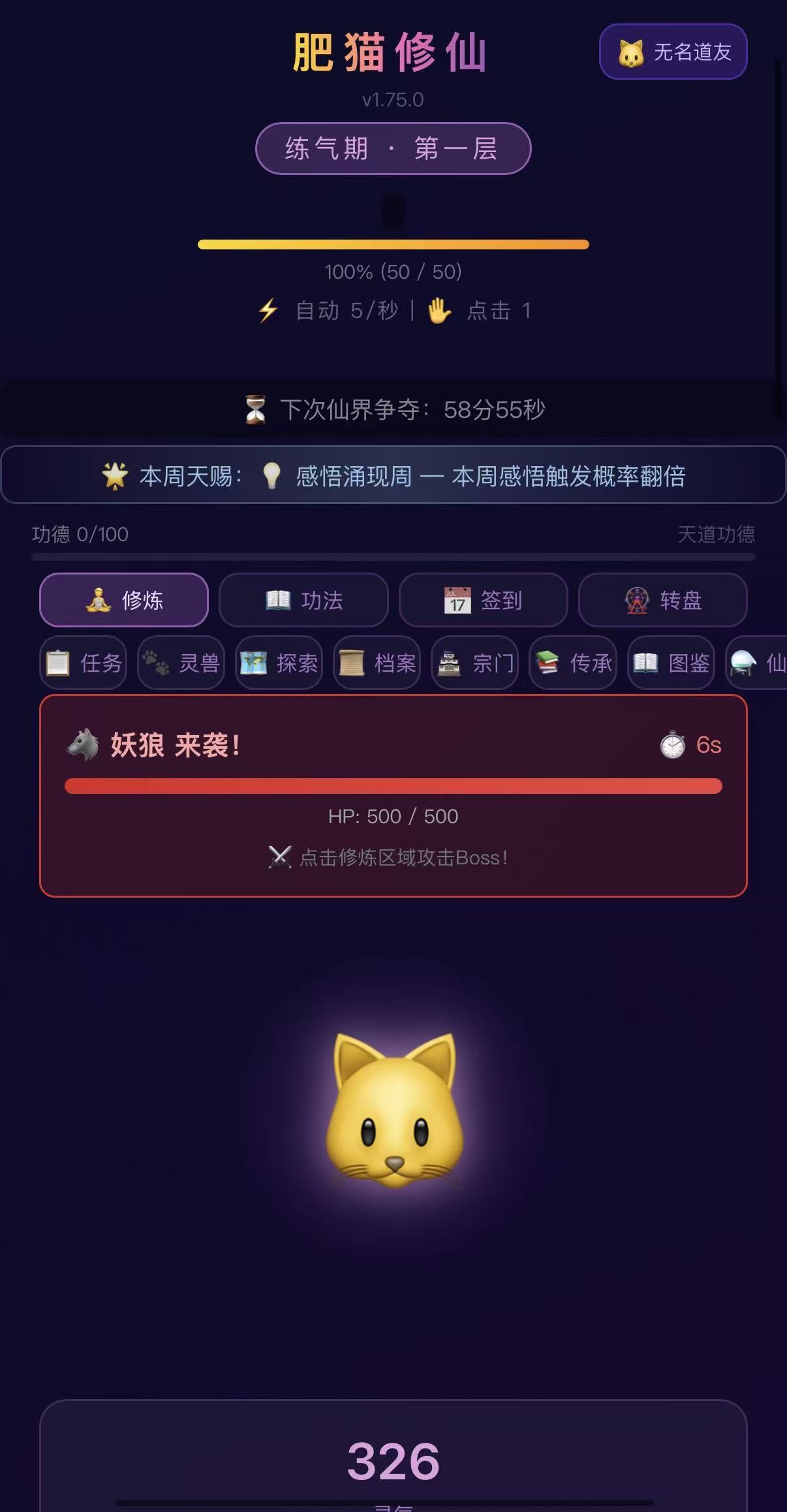787x1512 pixels.
Task: Click the 无名道友 profile badge
Action: click(672, 53)
